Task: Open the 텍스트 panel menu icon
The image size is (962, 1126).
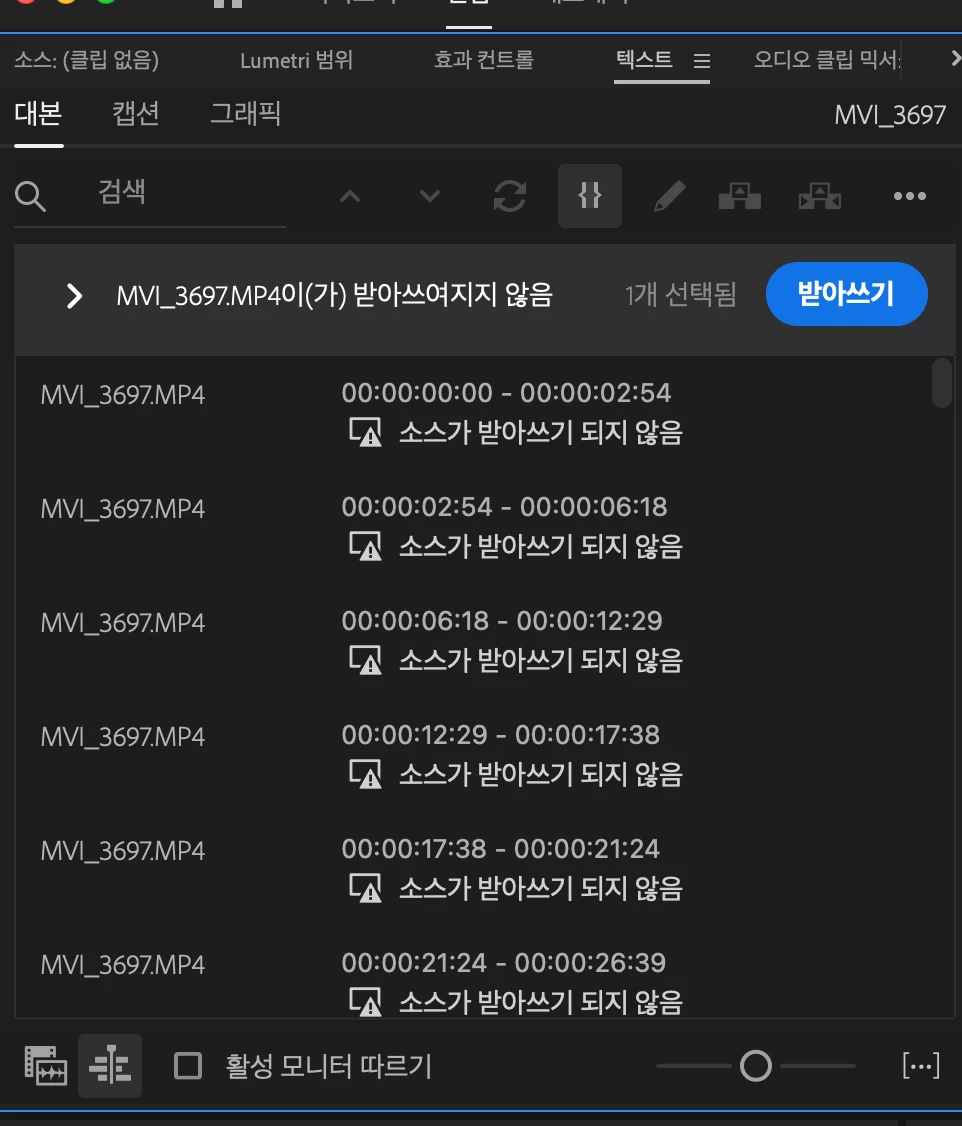Action: point(702,61)
